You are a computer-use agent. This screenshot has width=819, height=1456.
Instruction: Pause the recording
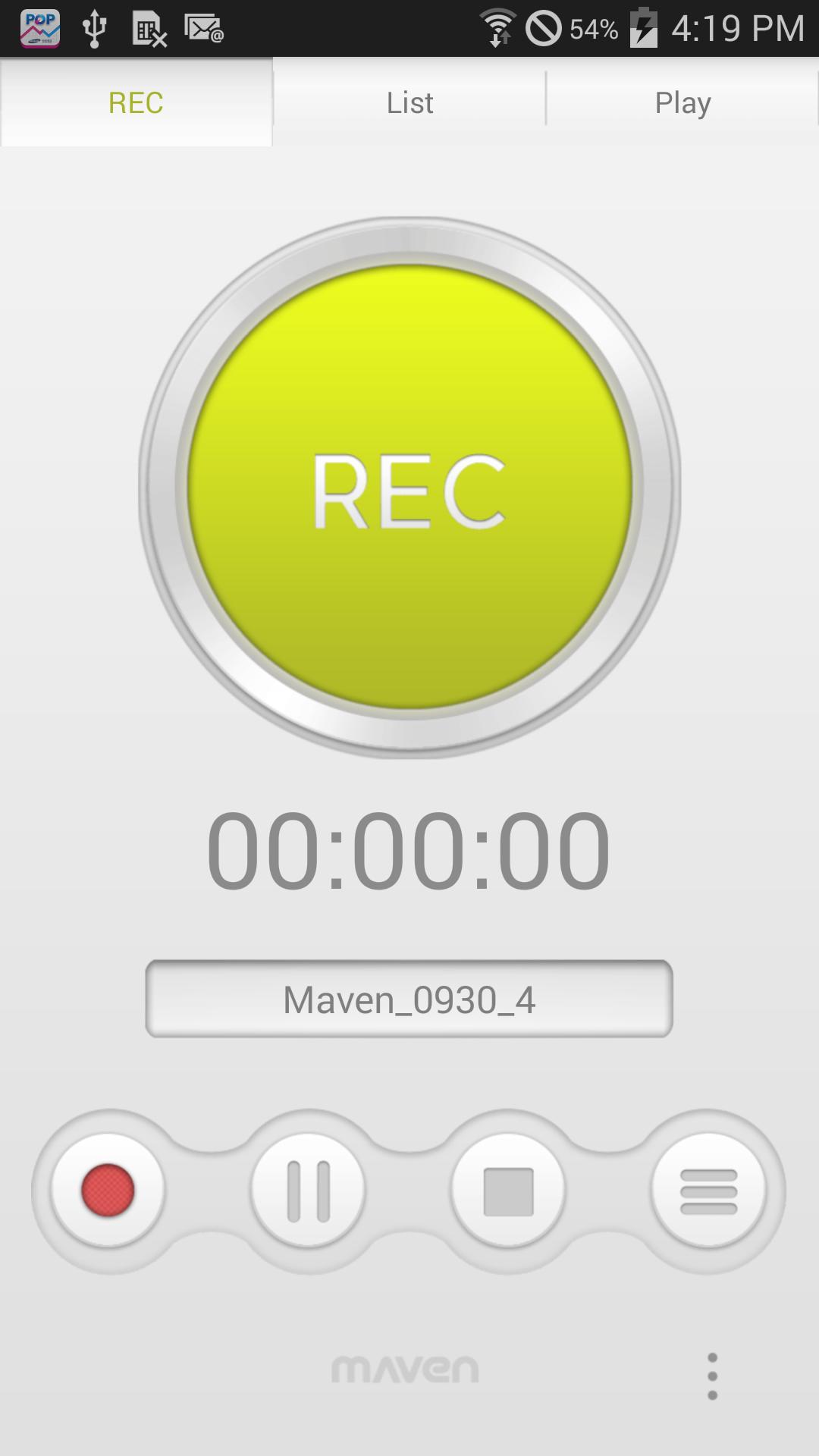(308, 1191)
